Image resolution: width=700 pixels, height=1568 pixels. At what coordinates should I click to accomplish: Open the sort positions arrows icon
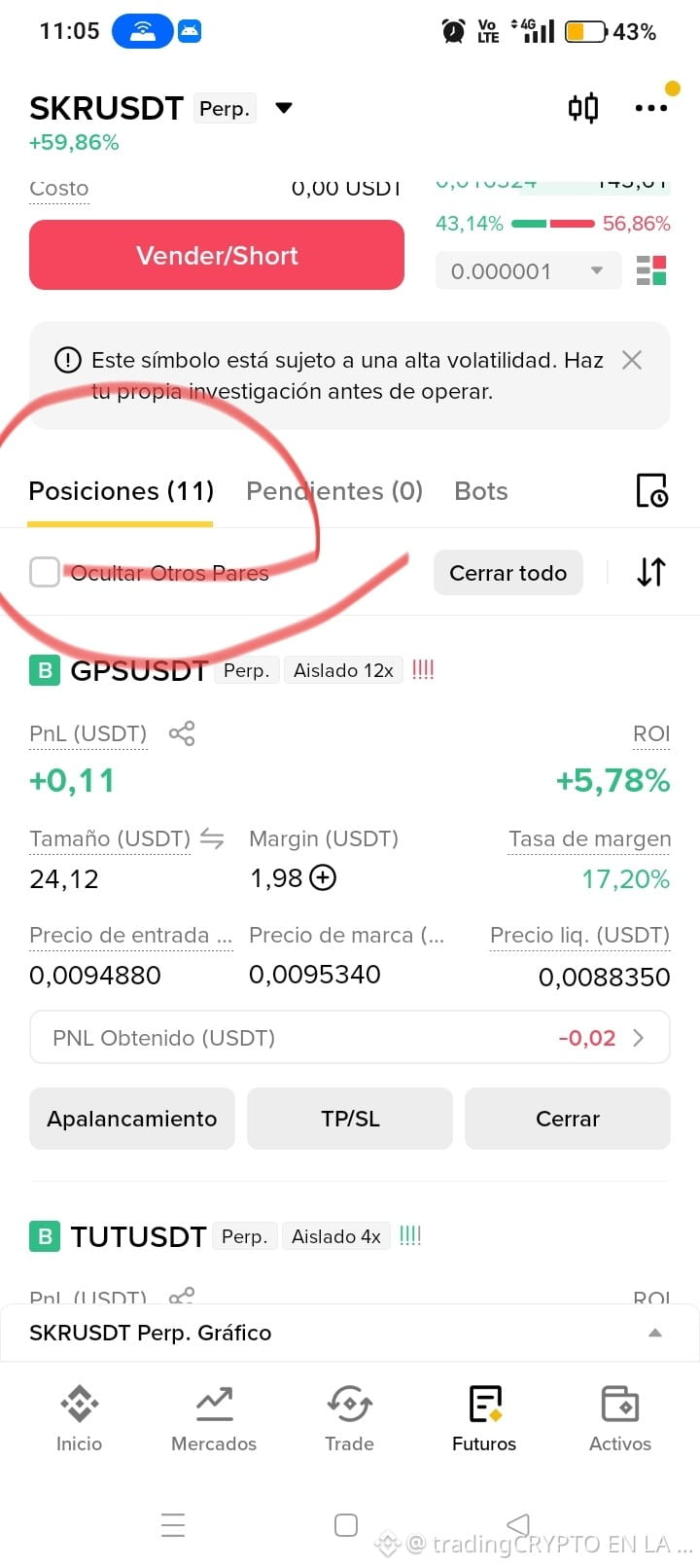tap(651, 572)
